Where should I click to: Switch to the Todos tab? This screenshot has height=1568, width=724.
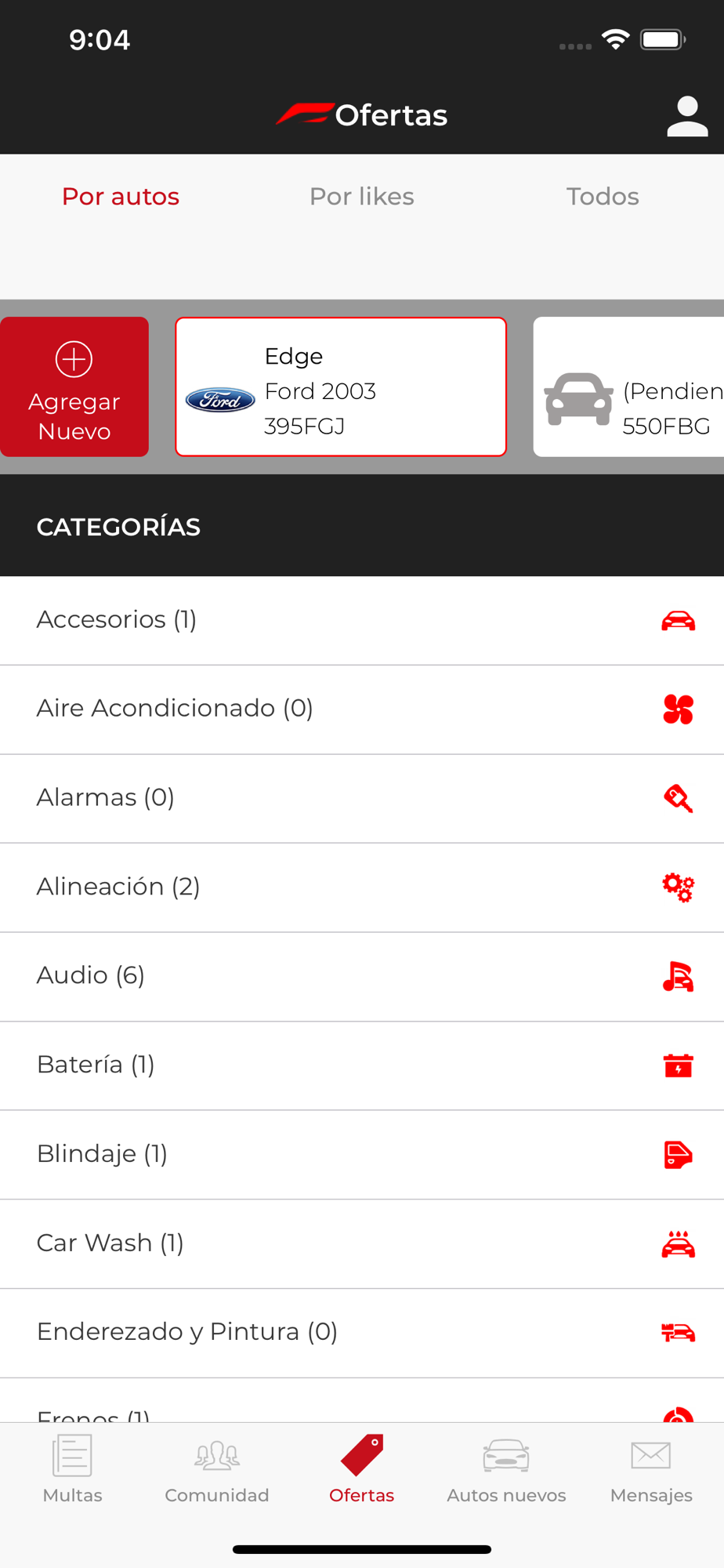[x=603, y=196]
